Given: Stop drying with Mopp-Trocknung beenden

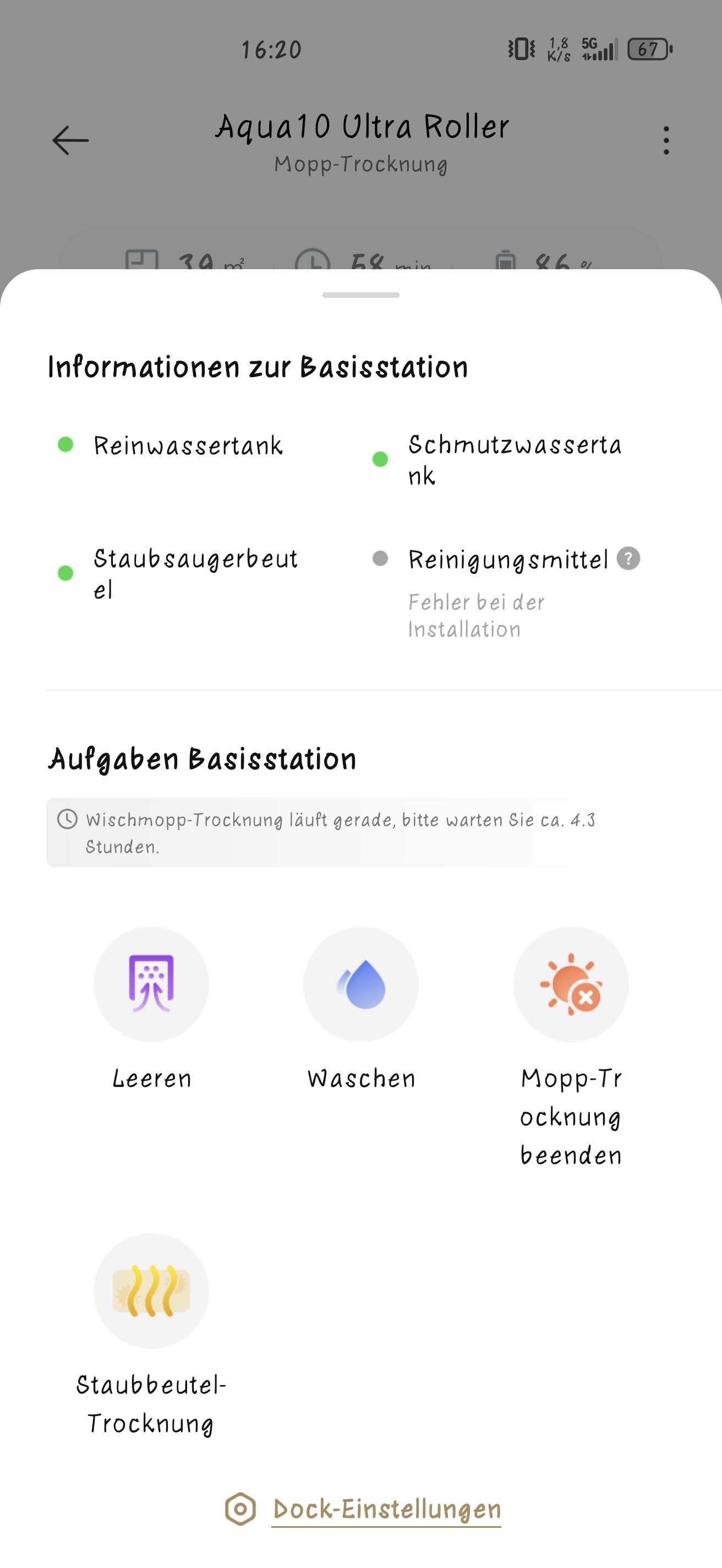Looking at the screenshot, I should pos(571,984).
